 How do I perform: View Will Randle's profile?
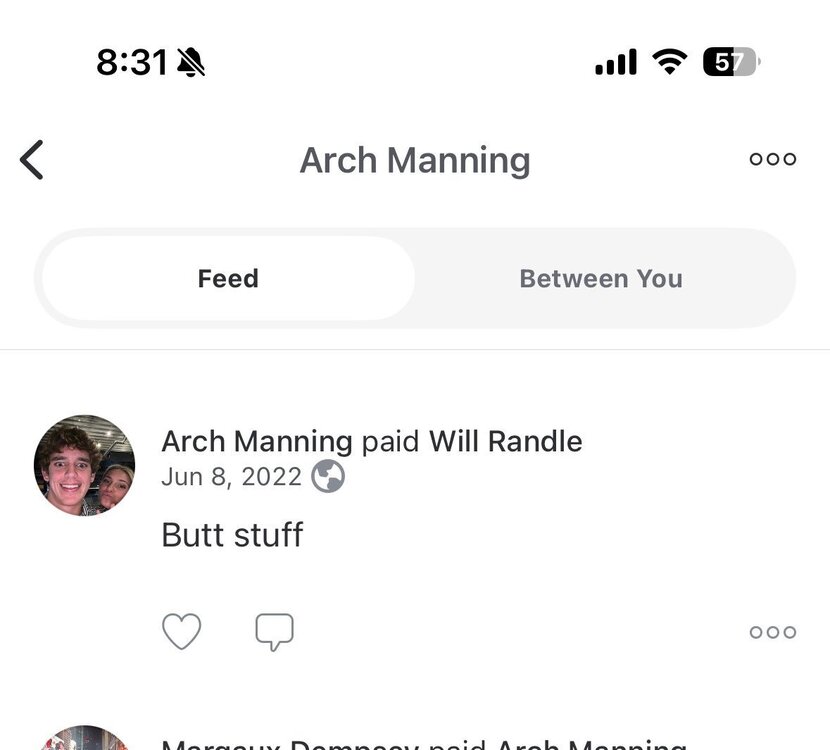point(505,441)
